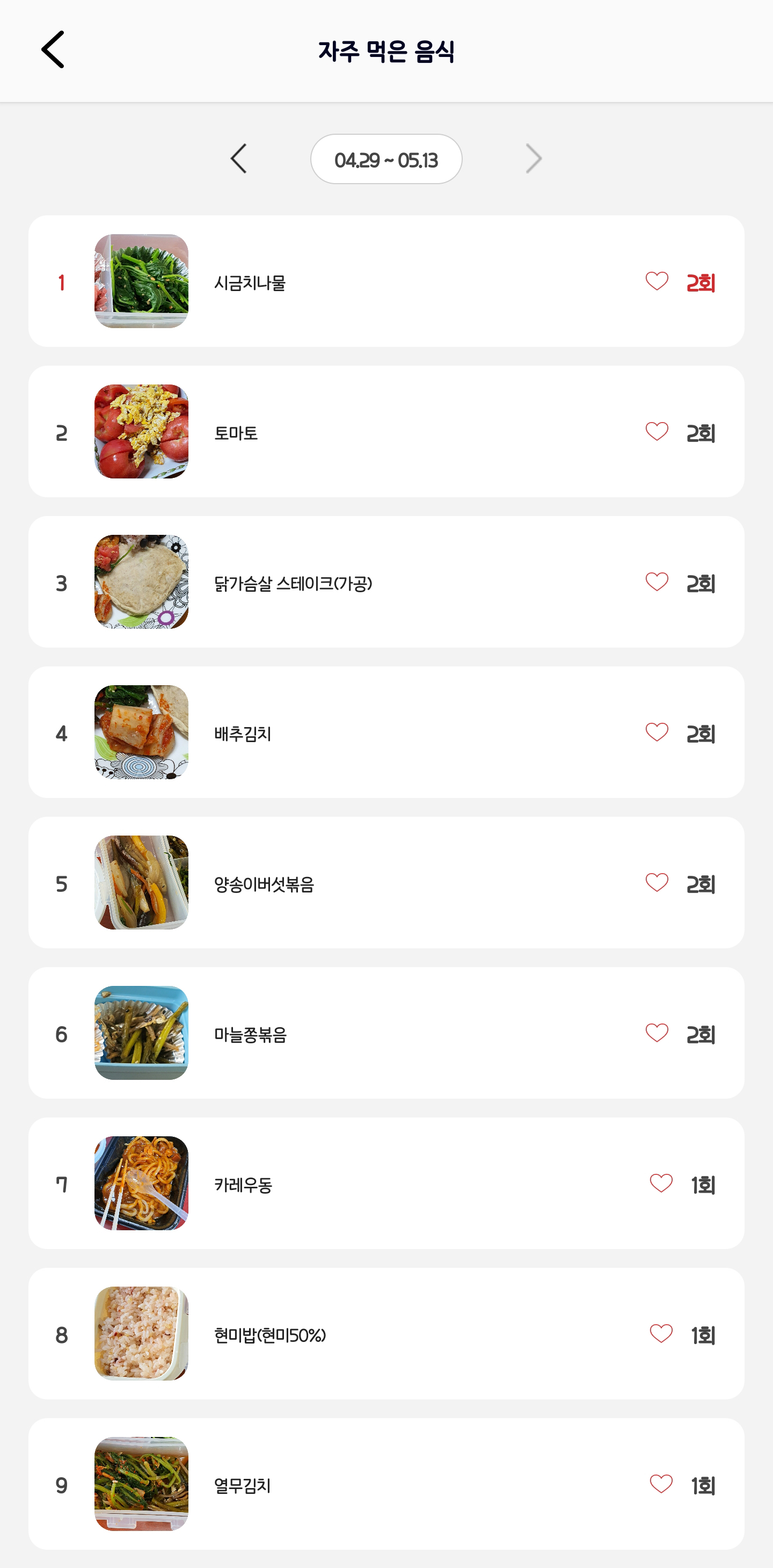Image resolution: width=773 pixels, height=1568 pixels.
Task: Tap the heart next to 닭가슴살 스테이크(가공)
Action: [x=657, y=582]
